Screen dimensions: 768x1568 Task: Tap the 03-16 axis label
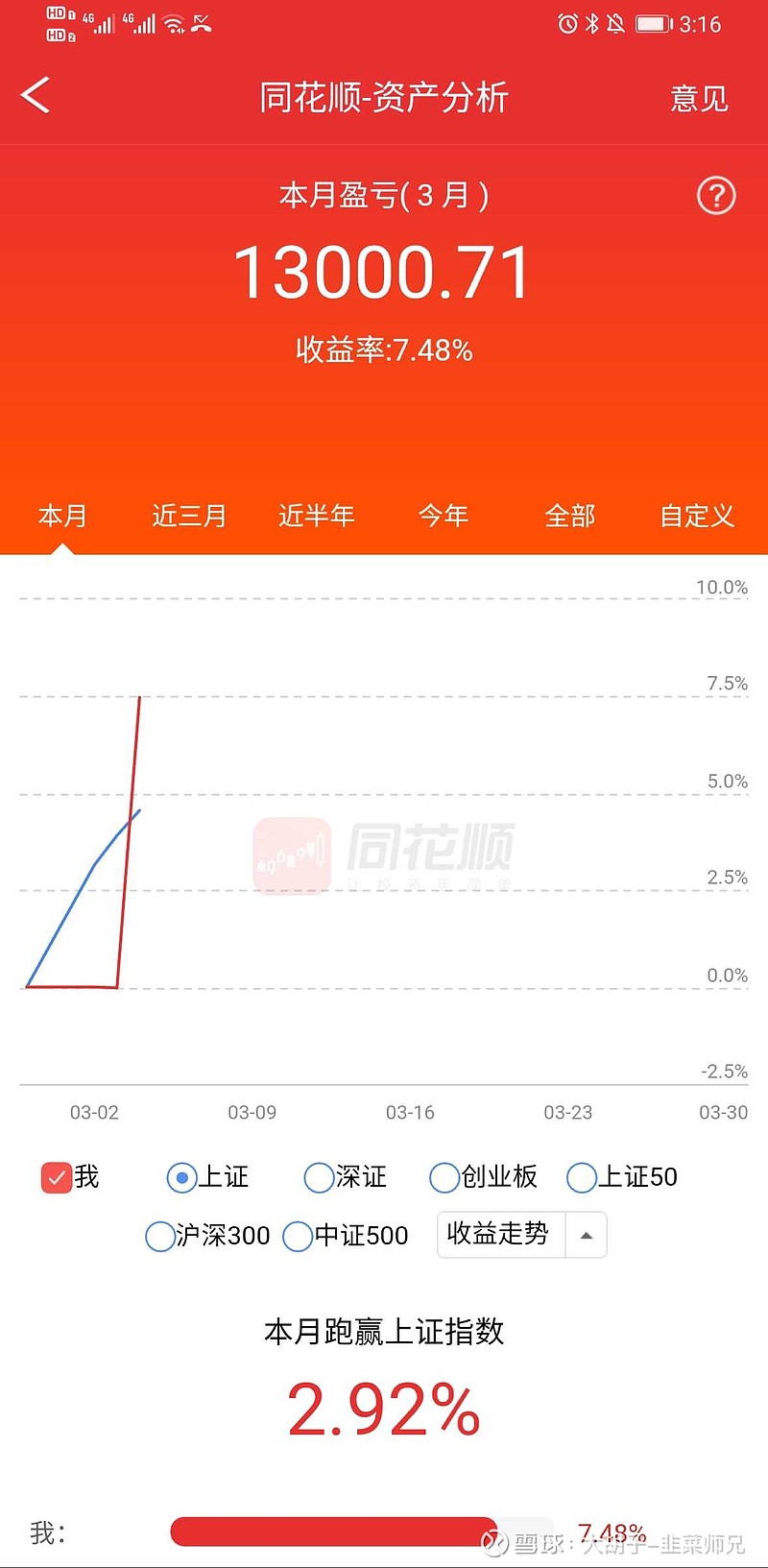click(410, 1112)
